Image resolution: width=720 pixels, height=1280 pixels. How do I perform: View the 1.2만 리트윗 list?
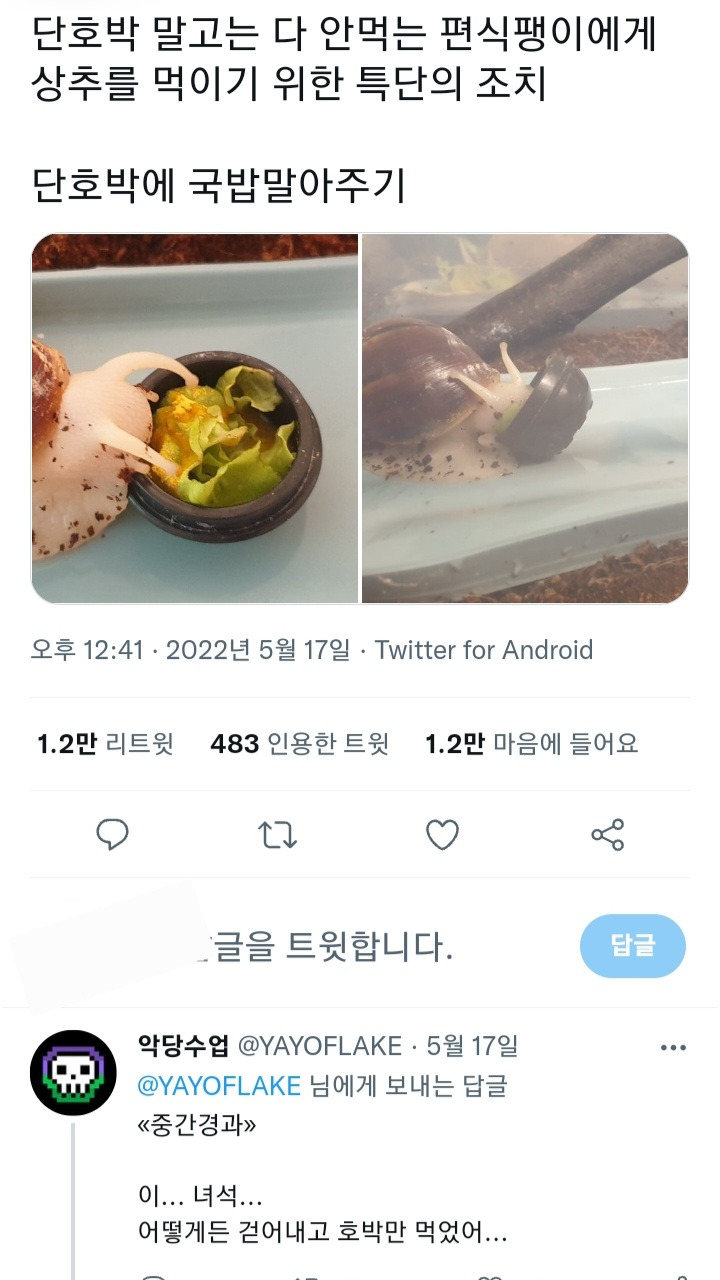point(105,744)
